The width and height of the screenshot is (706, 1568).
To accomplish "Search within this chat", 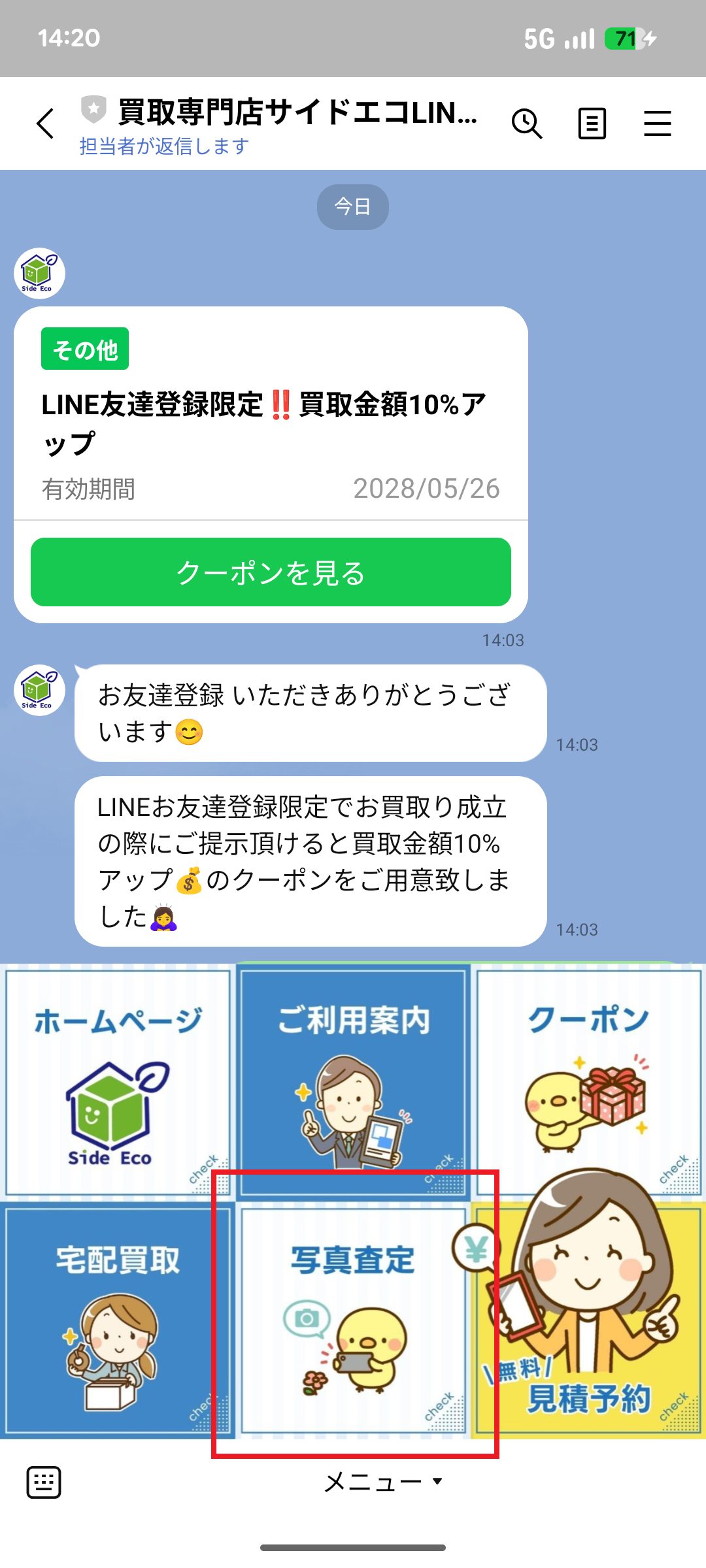I will (526, 123).
